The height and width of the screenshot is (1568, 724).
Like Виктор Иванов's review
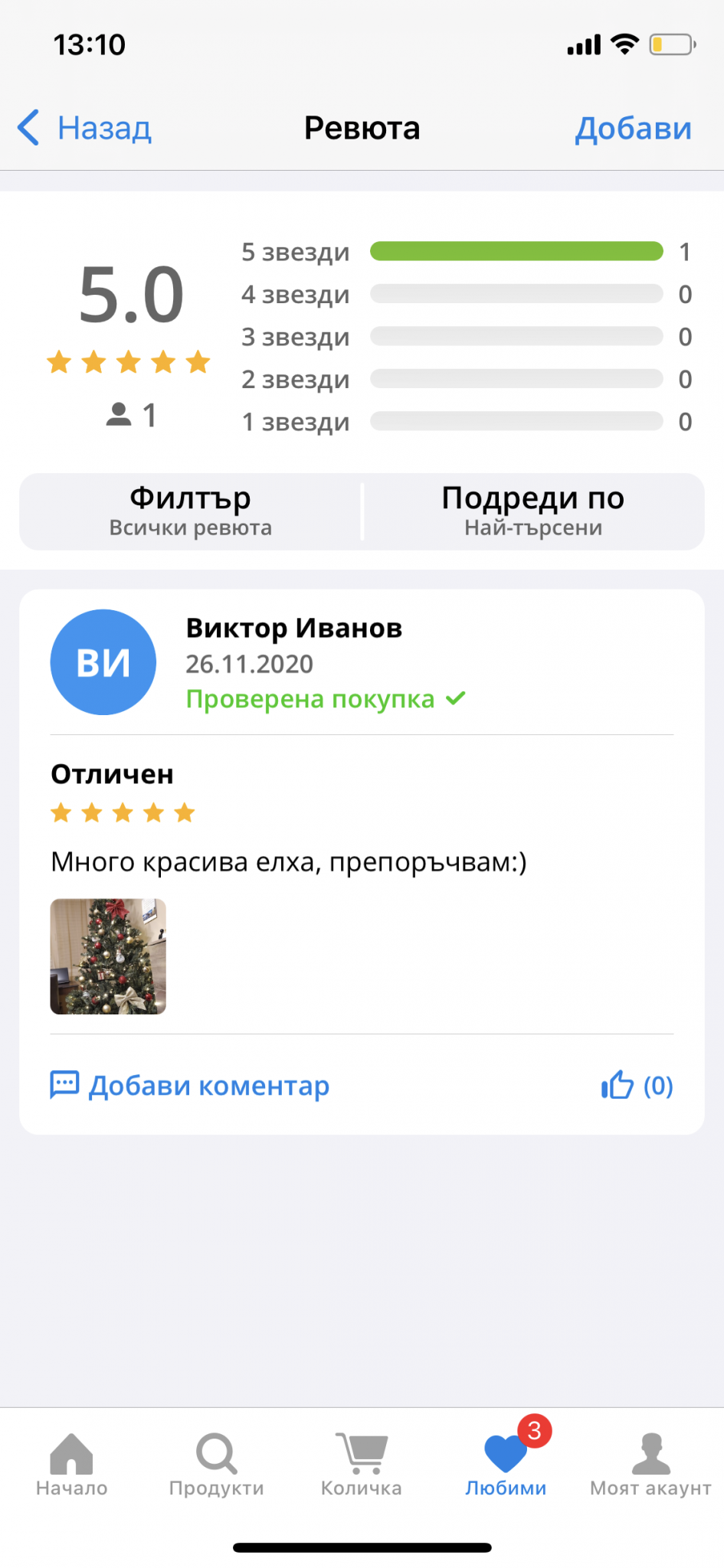tap(636, 1086)
